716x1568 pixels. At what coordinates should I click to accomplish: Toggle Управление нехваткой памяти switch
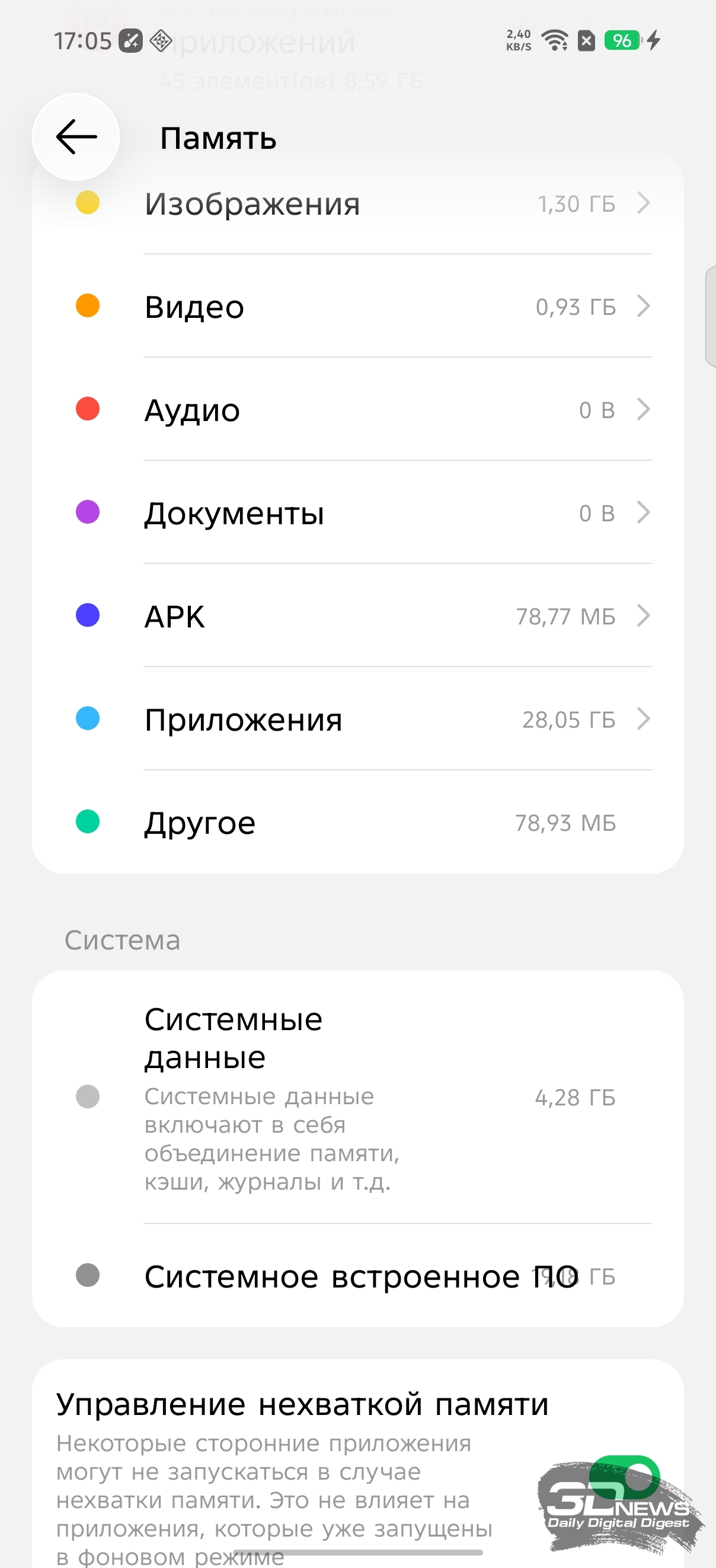(x=624, y=1478)
